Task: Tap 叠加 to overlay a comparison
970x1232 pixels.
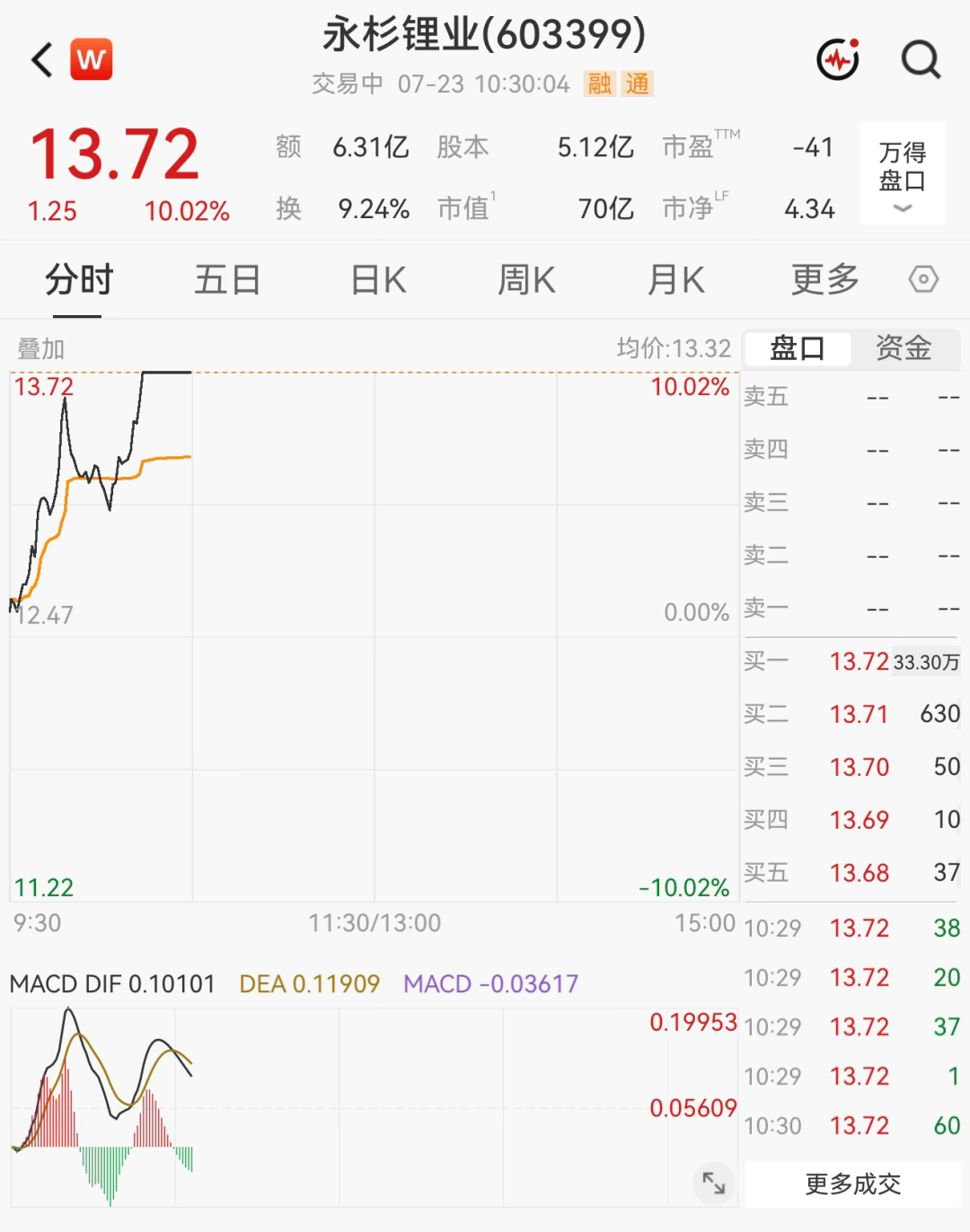Action: (40, 348)
